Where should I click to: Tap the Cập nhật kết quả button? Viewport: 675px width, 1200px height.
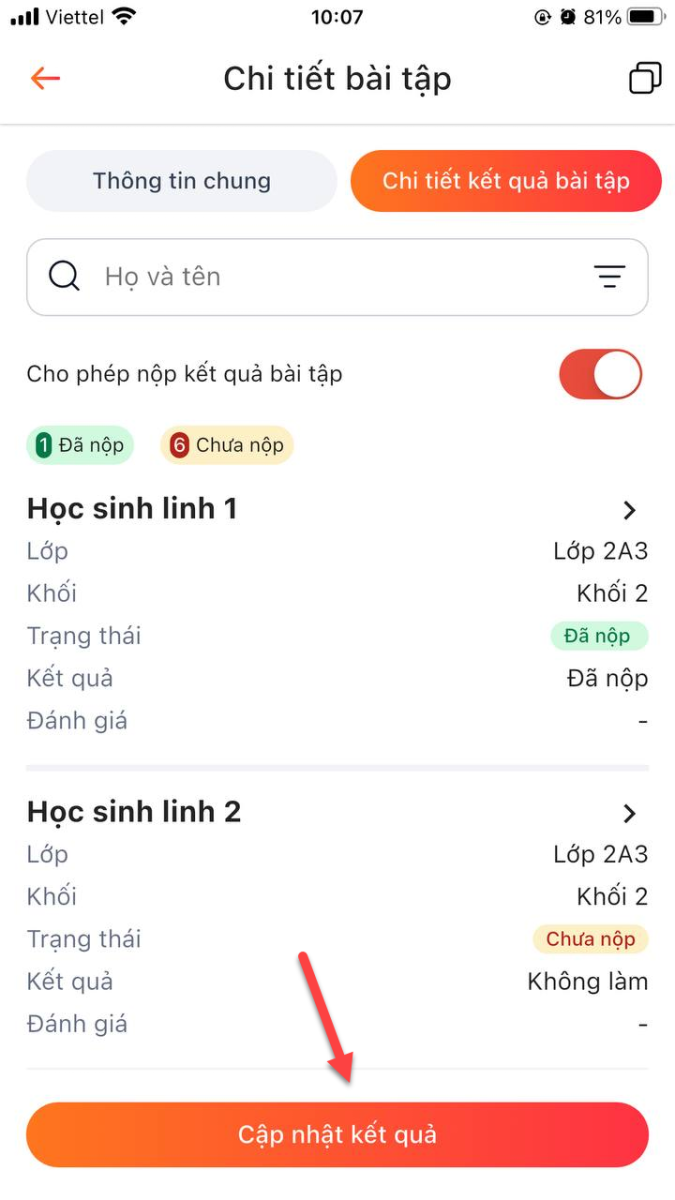(337, 1135)
